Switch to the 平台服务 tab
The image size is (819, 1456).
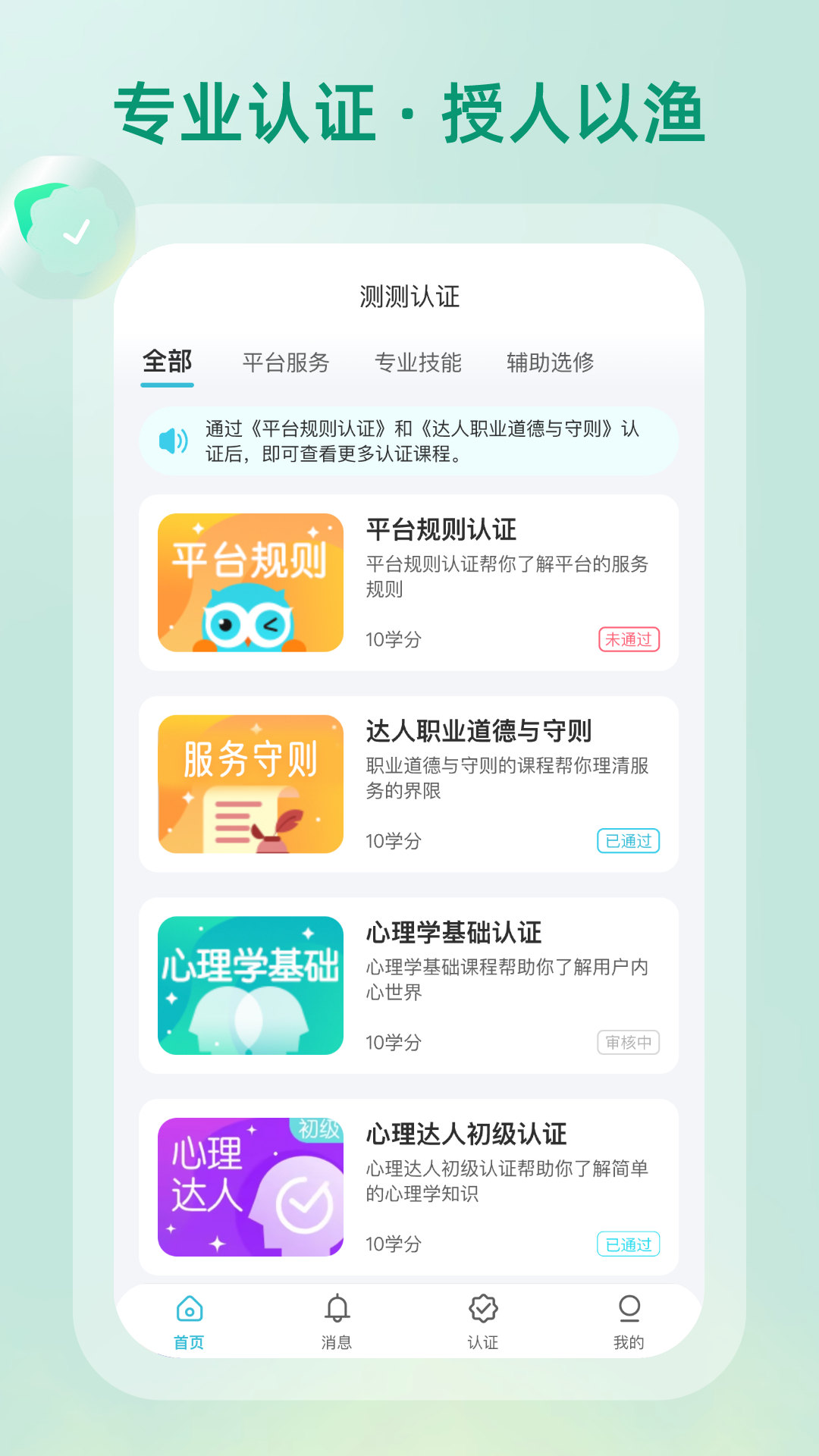point(285,364)
